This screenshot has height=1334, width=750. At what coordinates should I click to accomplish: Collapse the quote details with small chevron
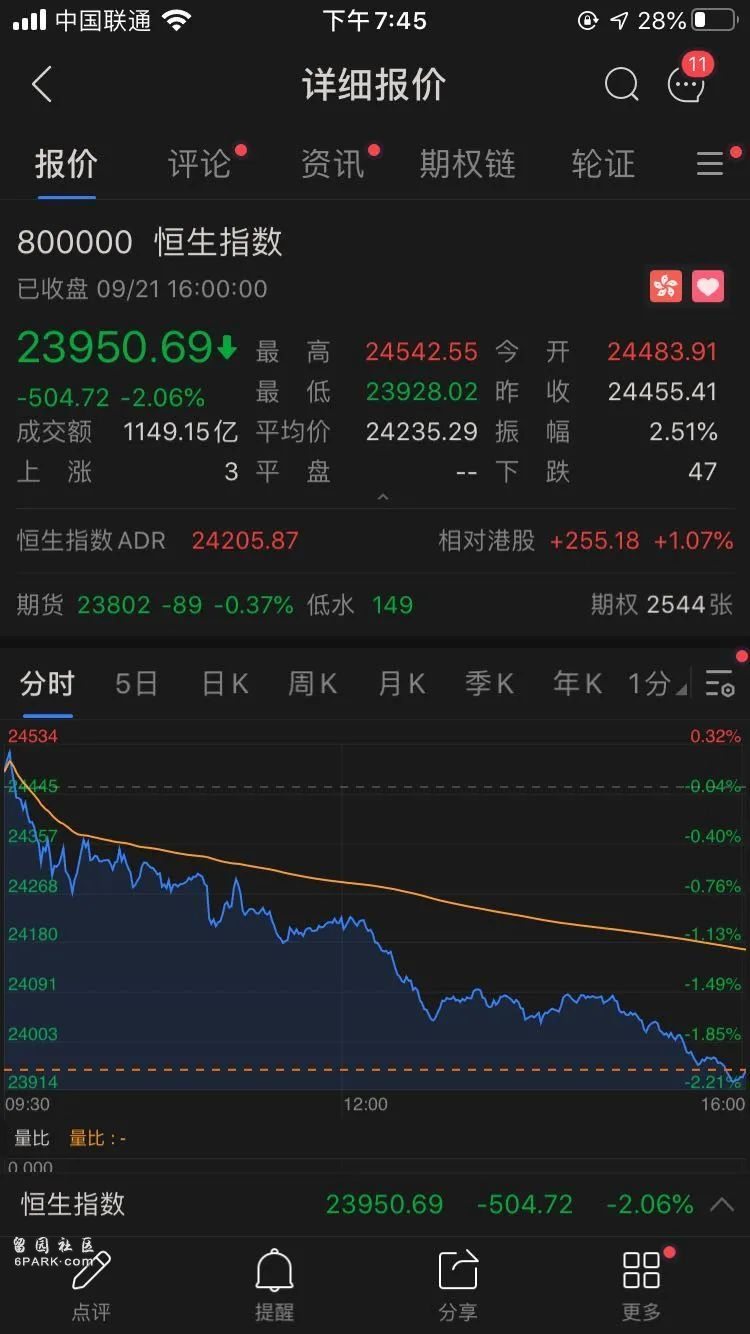click(382, 496)
